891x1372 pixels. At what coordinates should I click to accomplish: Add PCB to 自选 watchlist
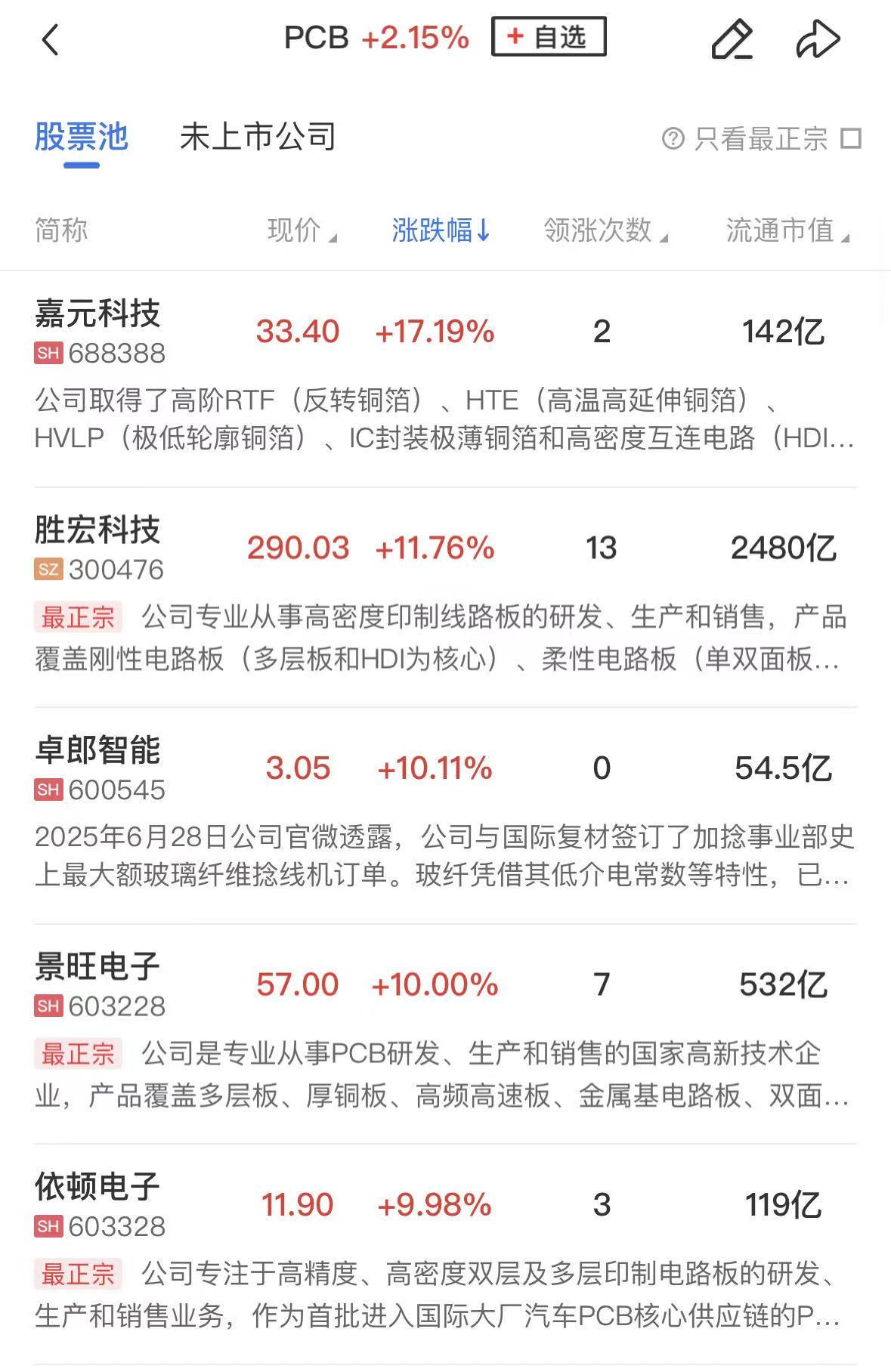click(549, 37)
